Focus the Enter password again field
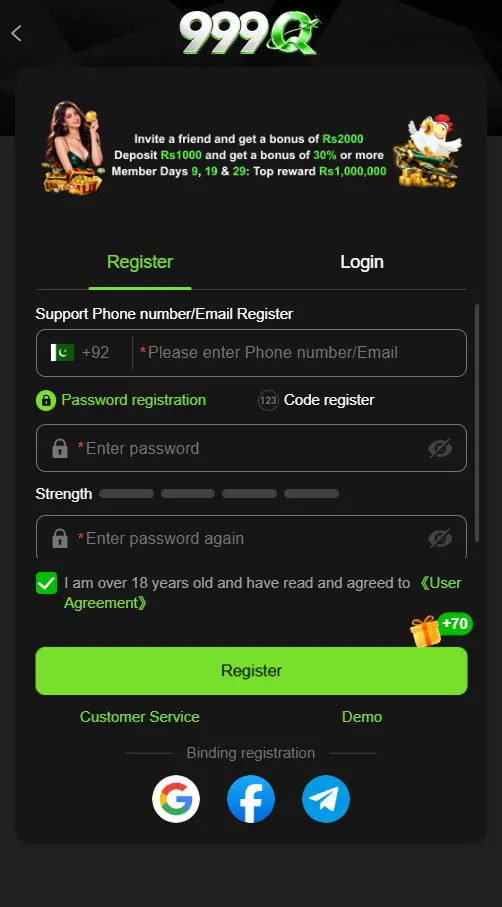The image size is (502, 907). click(x=251, y=537)
